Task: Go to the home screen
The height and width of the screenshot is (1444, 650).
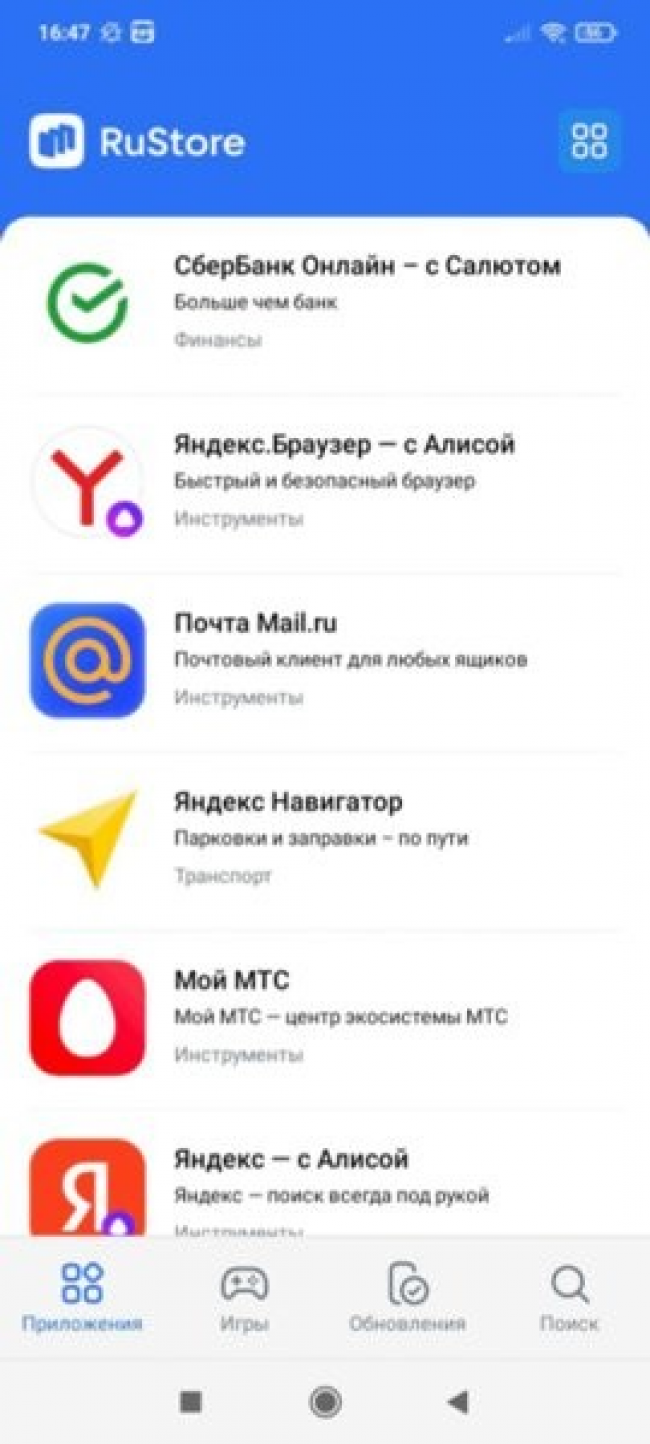Action: [325, 1402]
